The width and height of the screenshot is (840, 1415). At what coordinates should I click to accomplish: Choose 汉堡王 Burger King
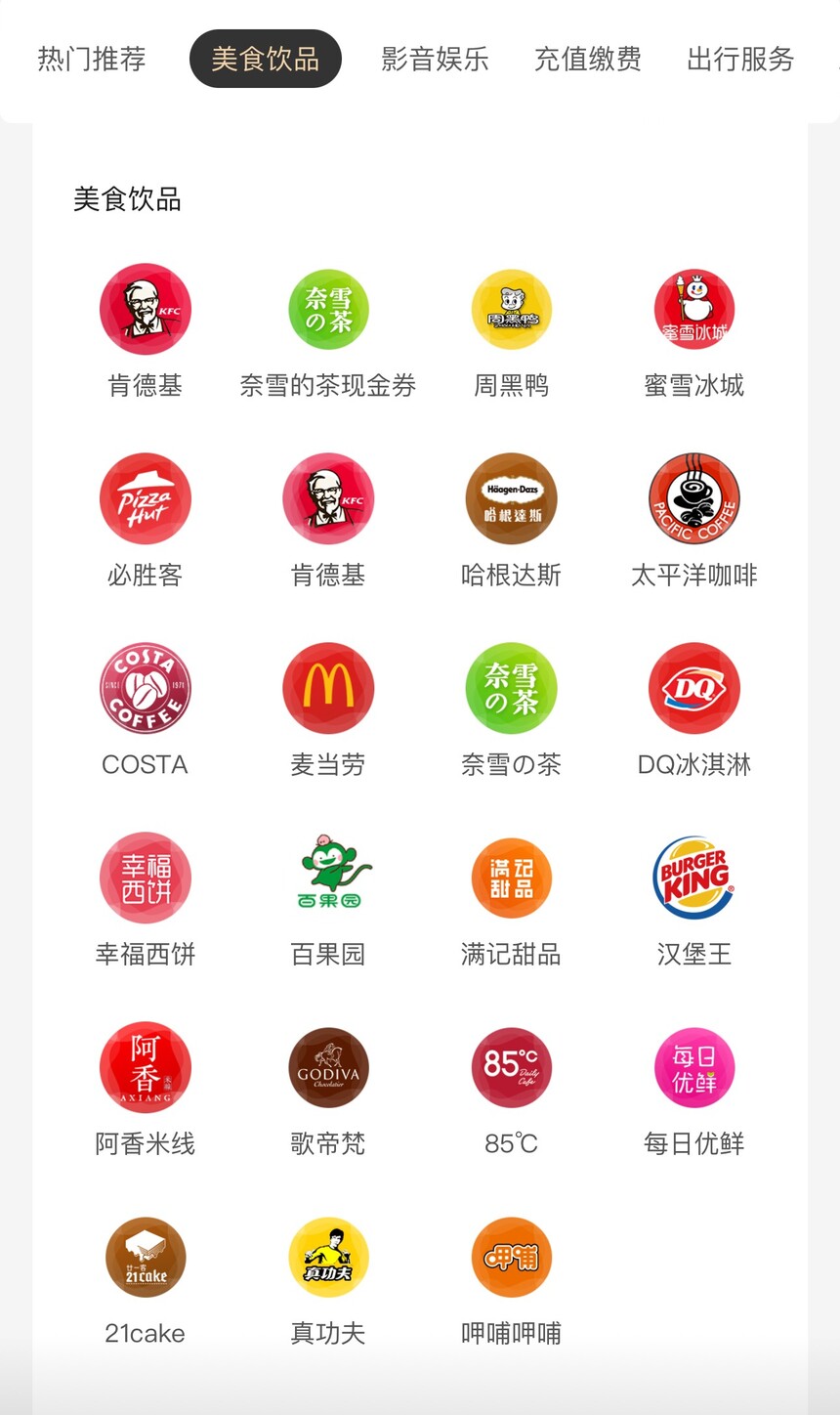[693, 878]
